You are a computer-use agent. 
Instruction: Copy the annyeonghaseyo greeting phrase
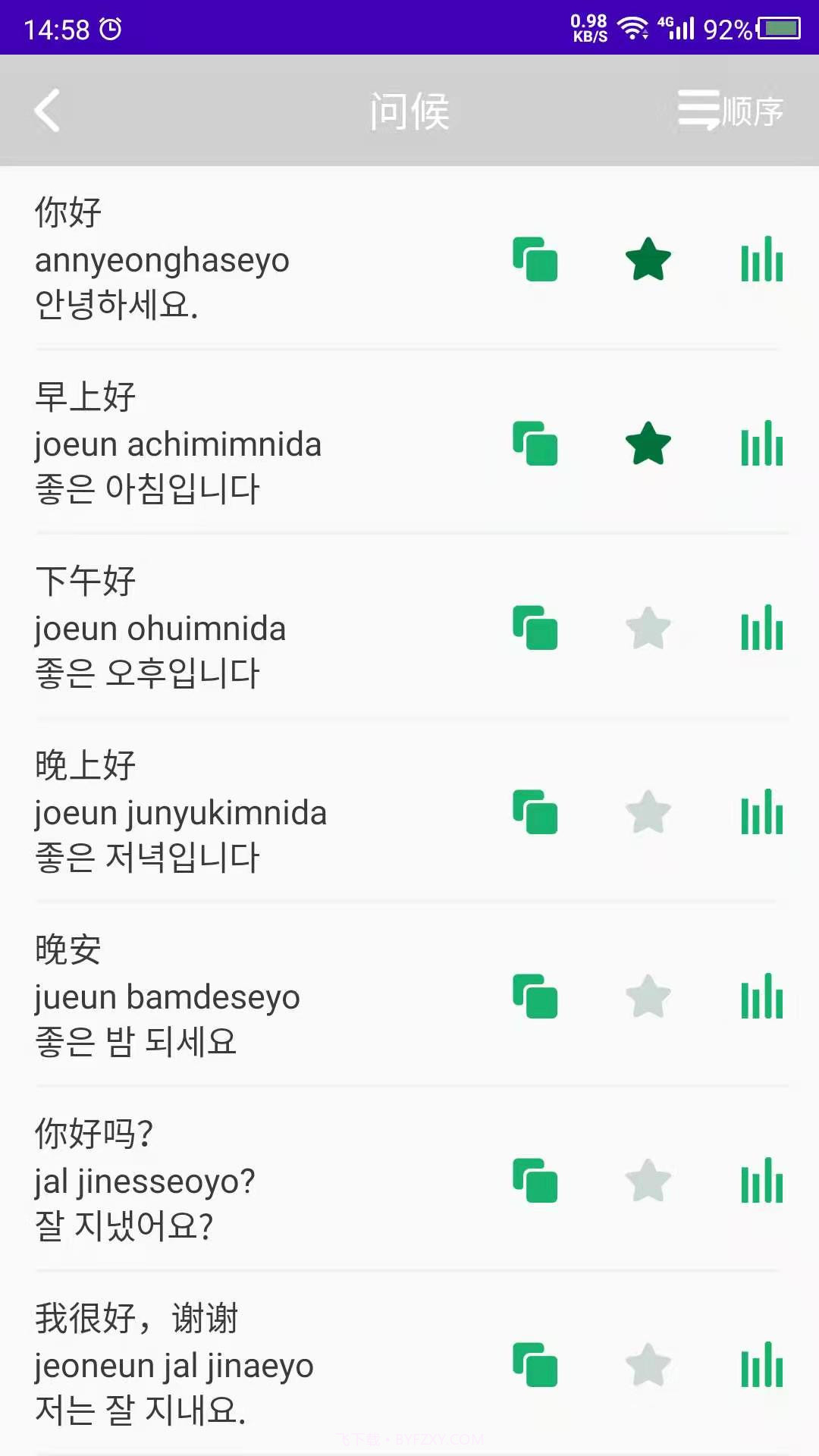point(536,261)
